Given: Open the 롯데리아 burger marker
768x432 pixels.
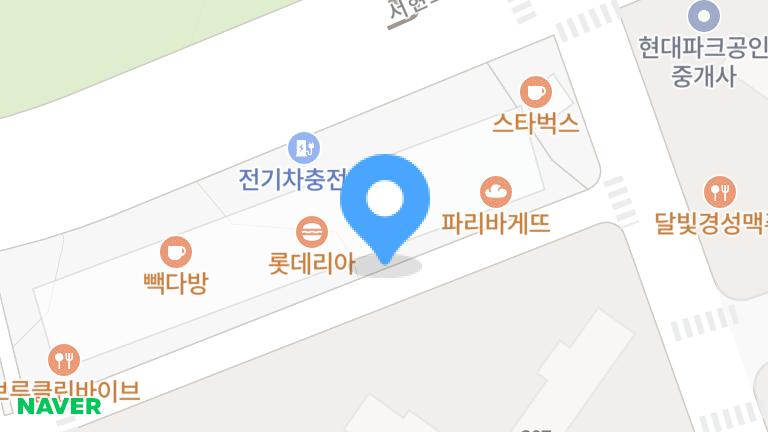Looking at the screenshot, I should (313, 232).
